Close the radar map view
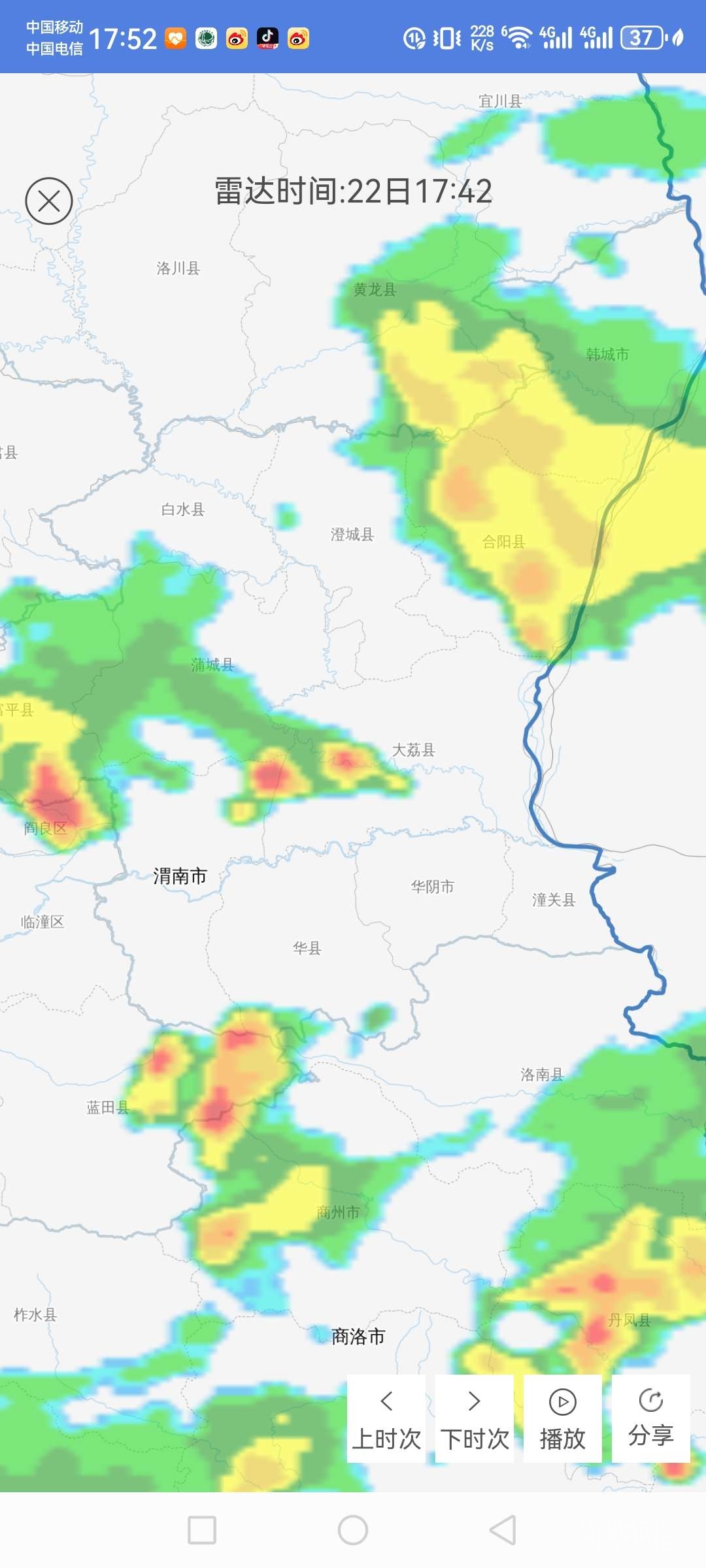Viewport: 706px width, 1568px height. coord(49,201)
